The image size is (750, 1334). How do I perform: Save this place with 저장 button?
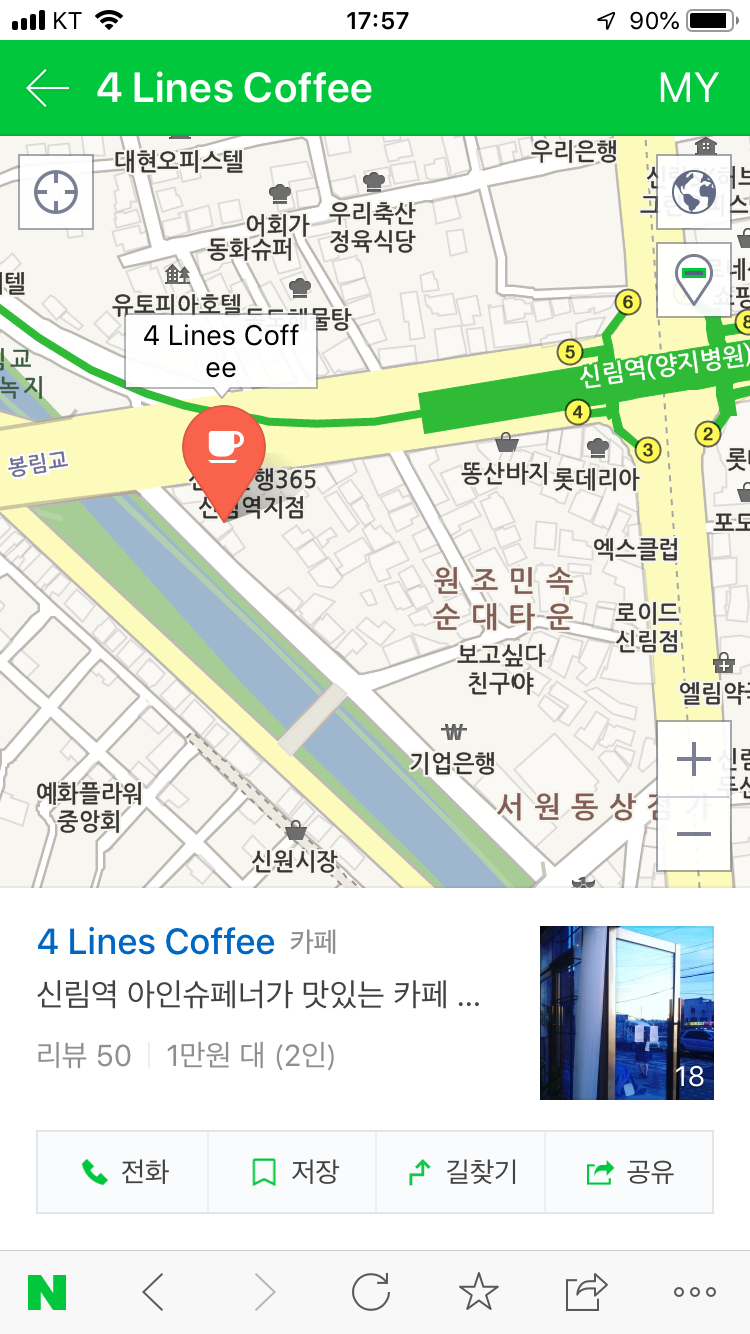(292, 1172)
